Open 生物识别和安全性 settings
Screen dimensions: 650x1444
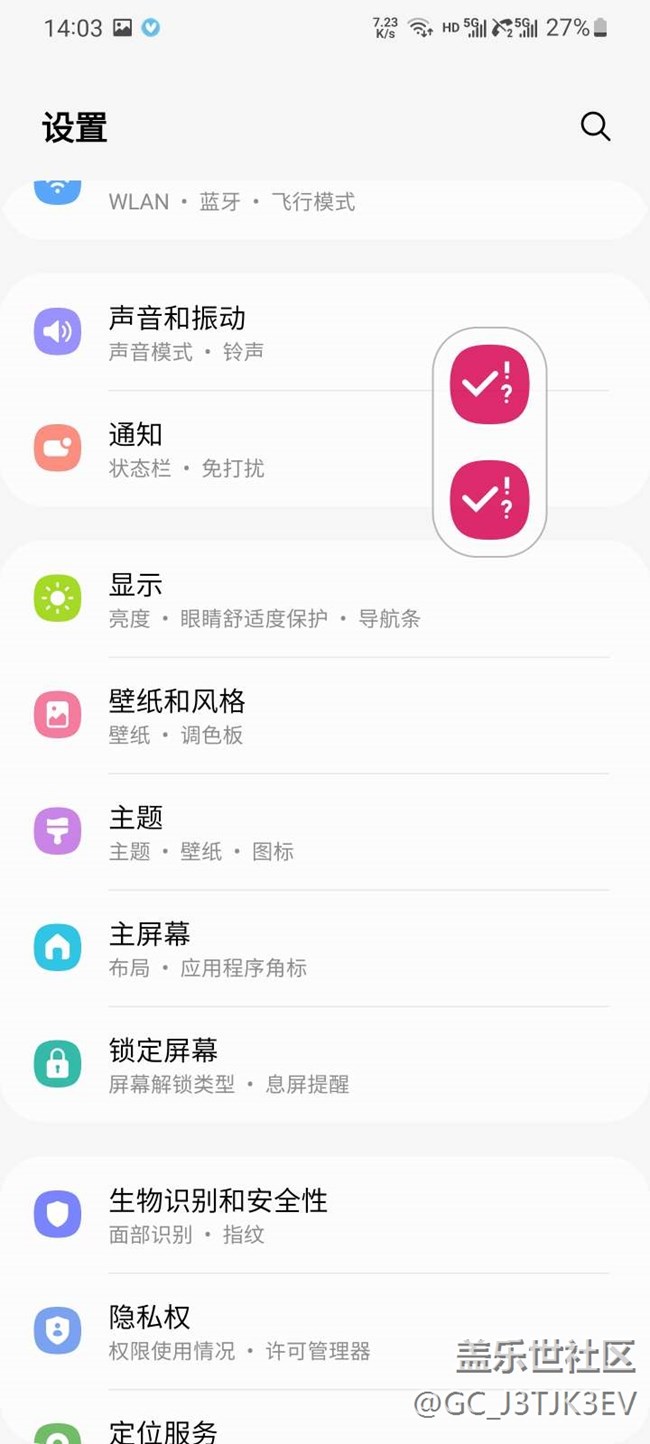click(x=325, y=1215)
